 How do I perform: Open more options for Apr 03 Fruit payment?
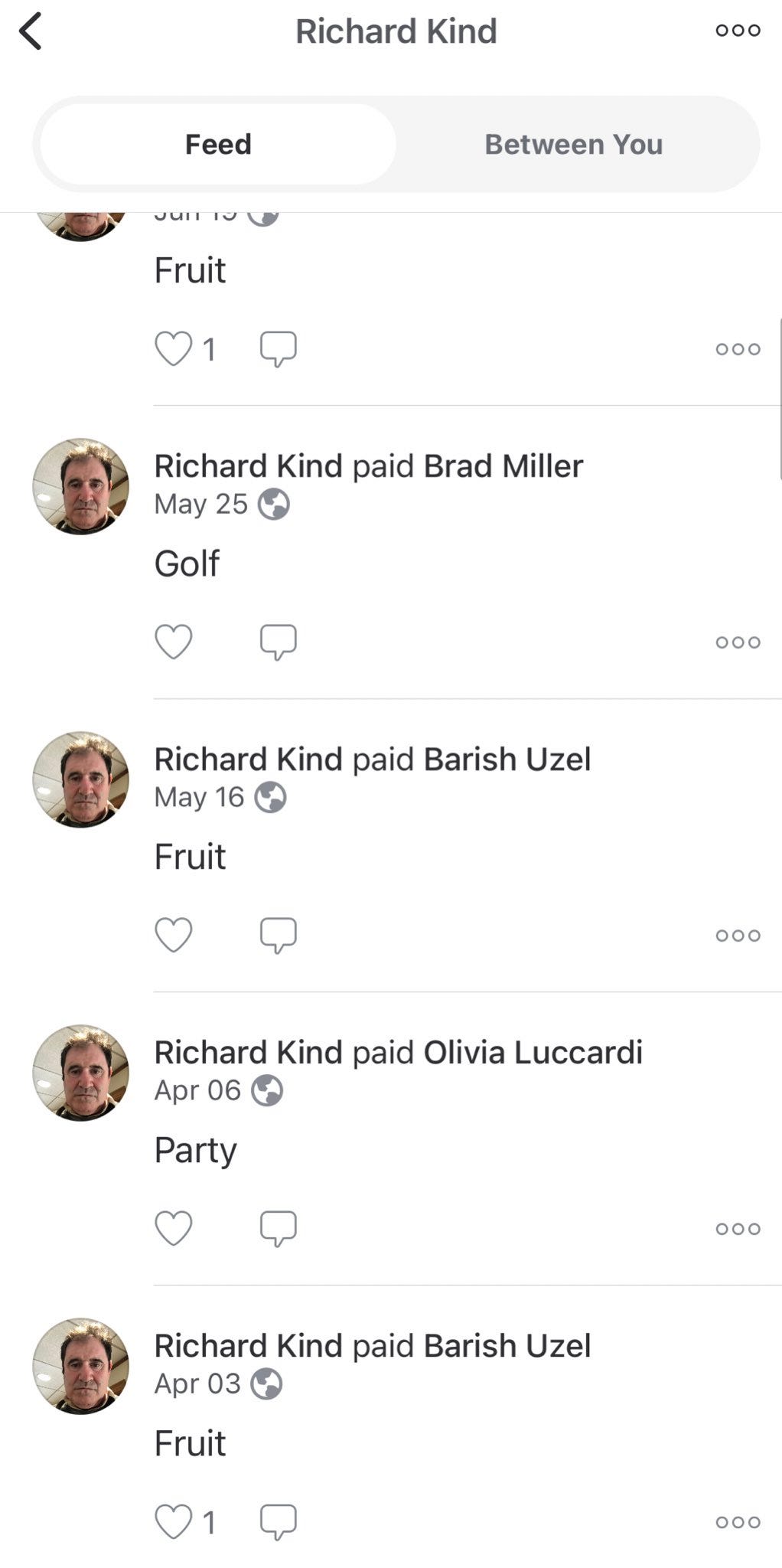point(738,1522)
